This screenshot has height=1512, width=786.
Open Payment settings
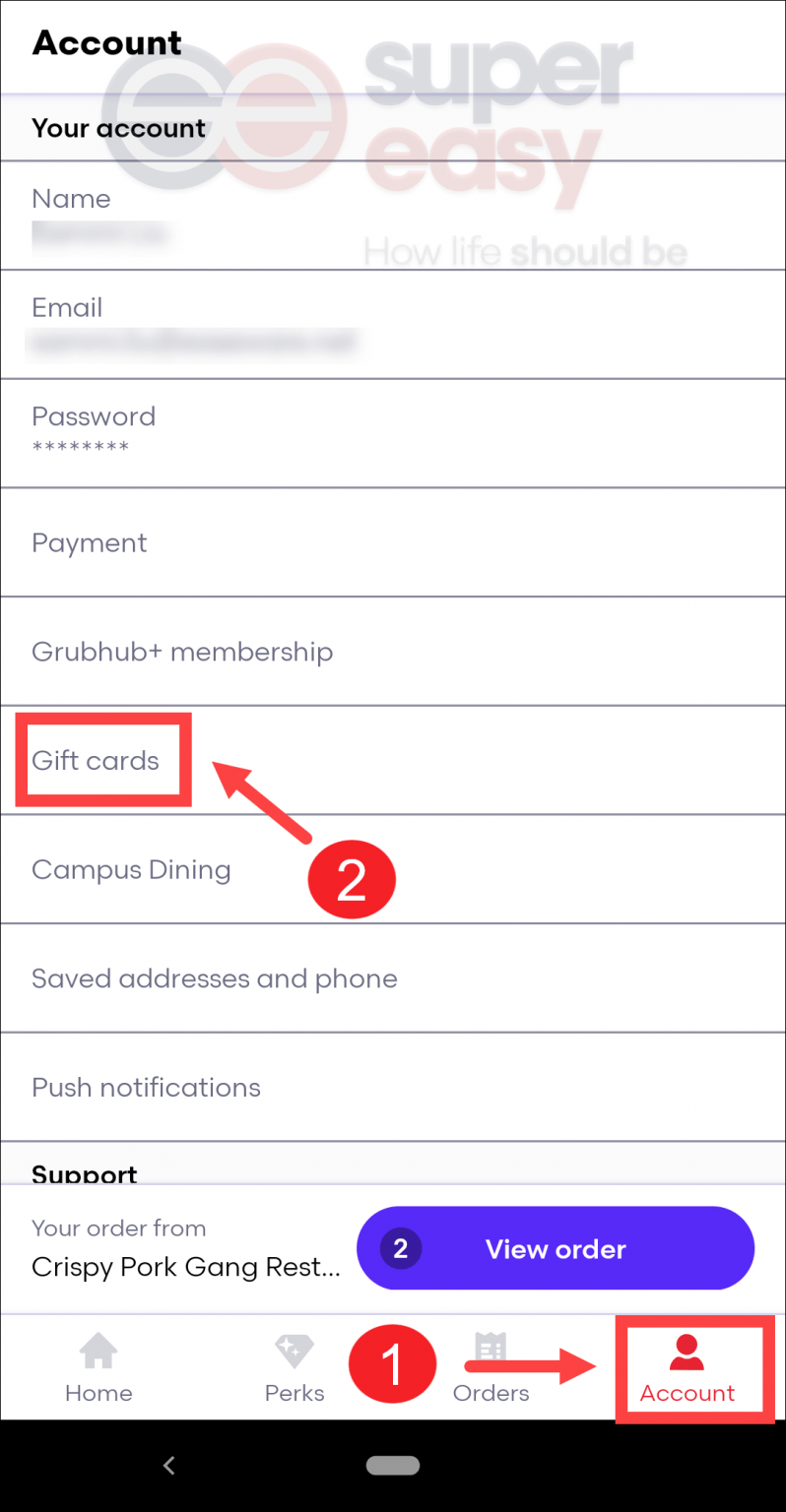[393, 542]
